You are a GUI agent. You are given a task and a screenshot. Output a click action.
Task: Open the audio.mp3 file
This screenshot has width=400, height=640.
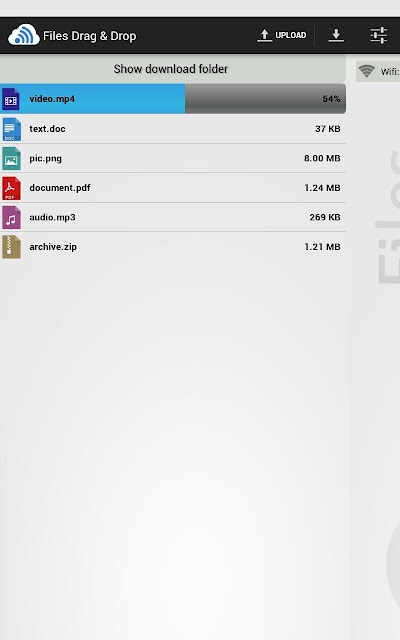[173, 217]
